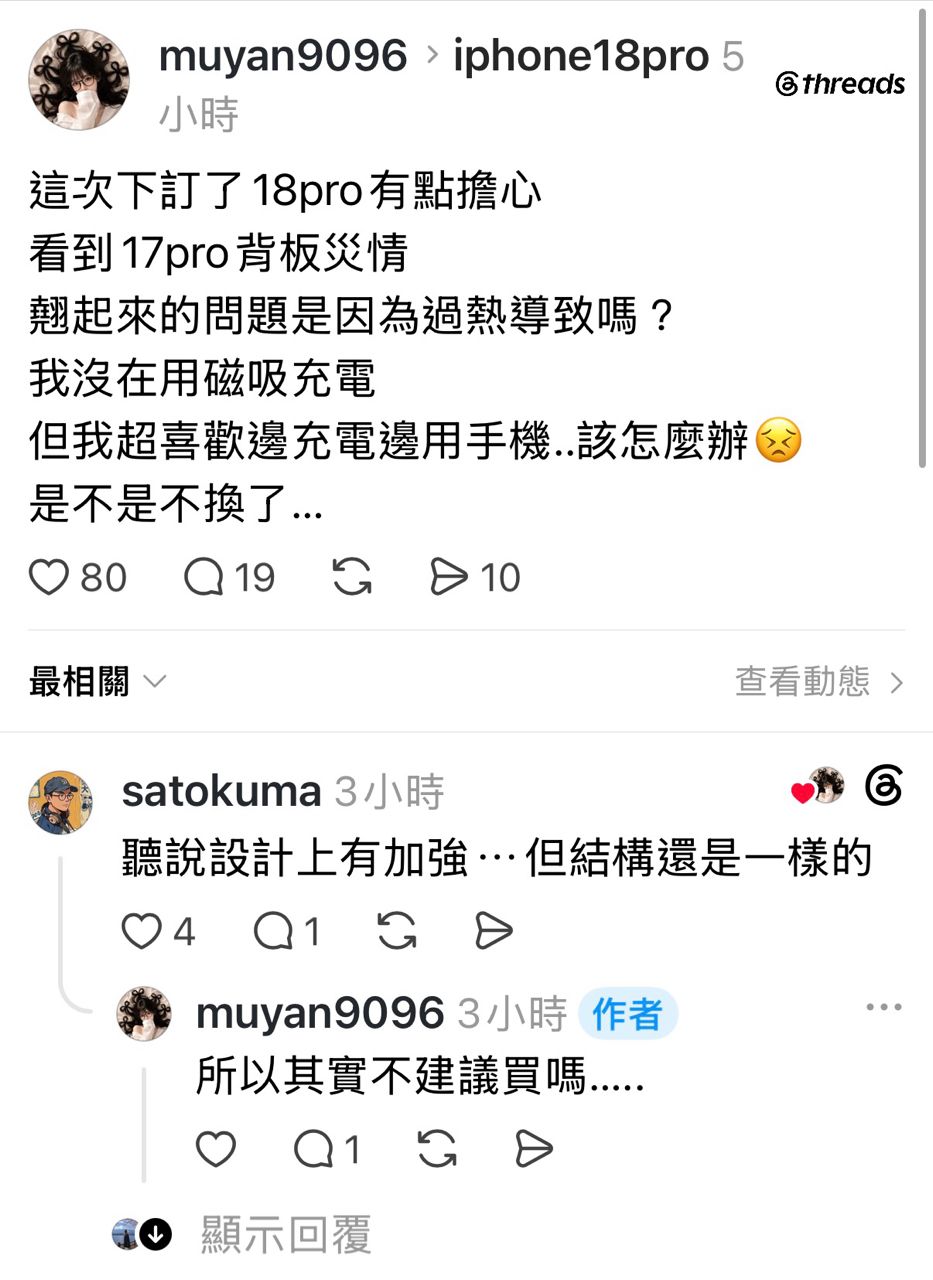
Task: Open the iphone18pro topic tag
Action: click(581, 56)
